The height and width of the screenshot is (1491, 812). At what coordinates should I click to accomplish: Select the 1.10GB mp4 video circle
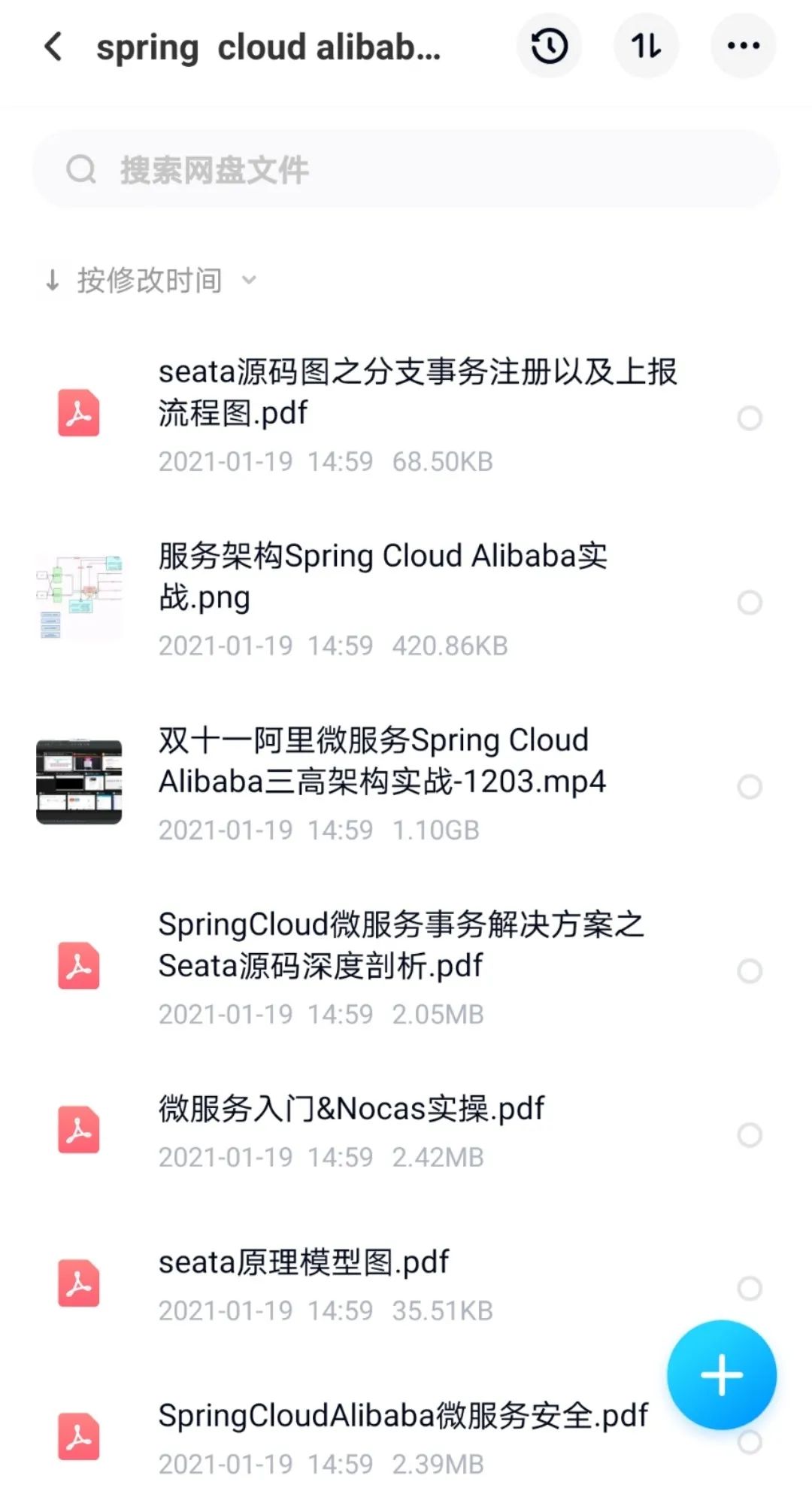pos(750,787)
